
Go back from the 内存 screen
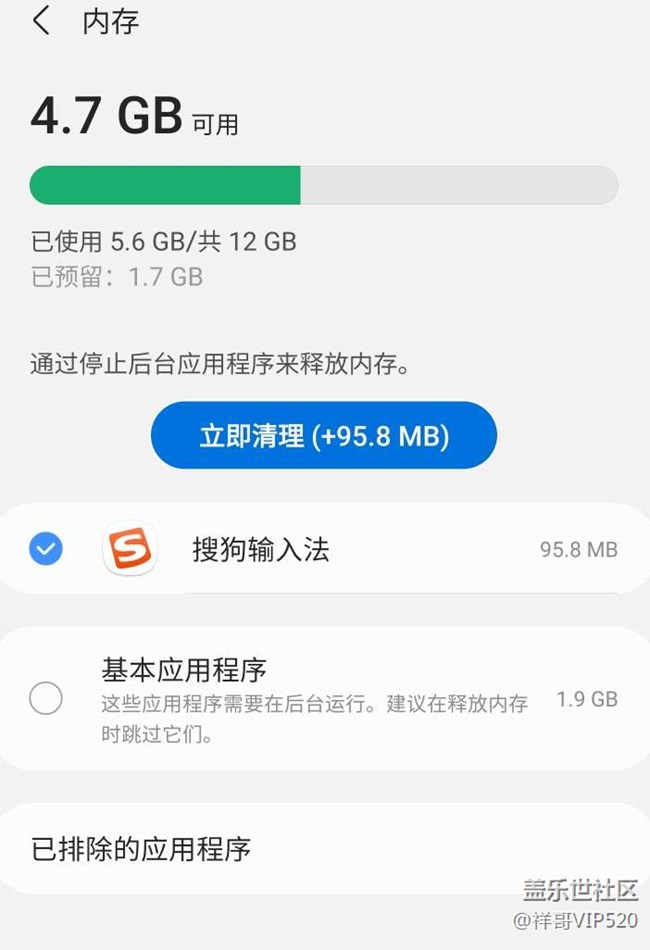point(41,22)
